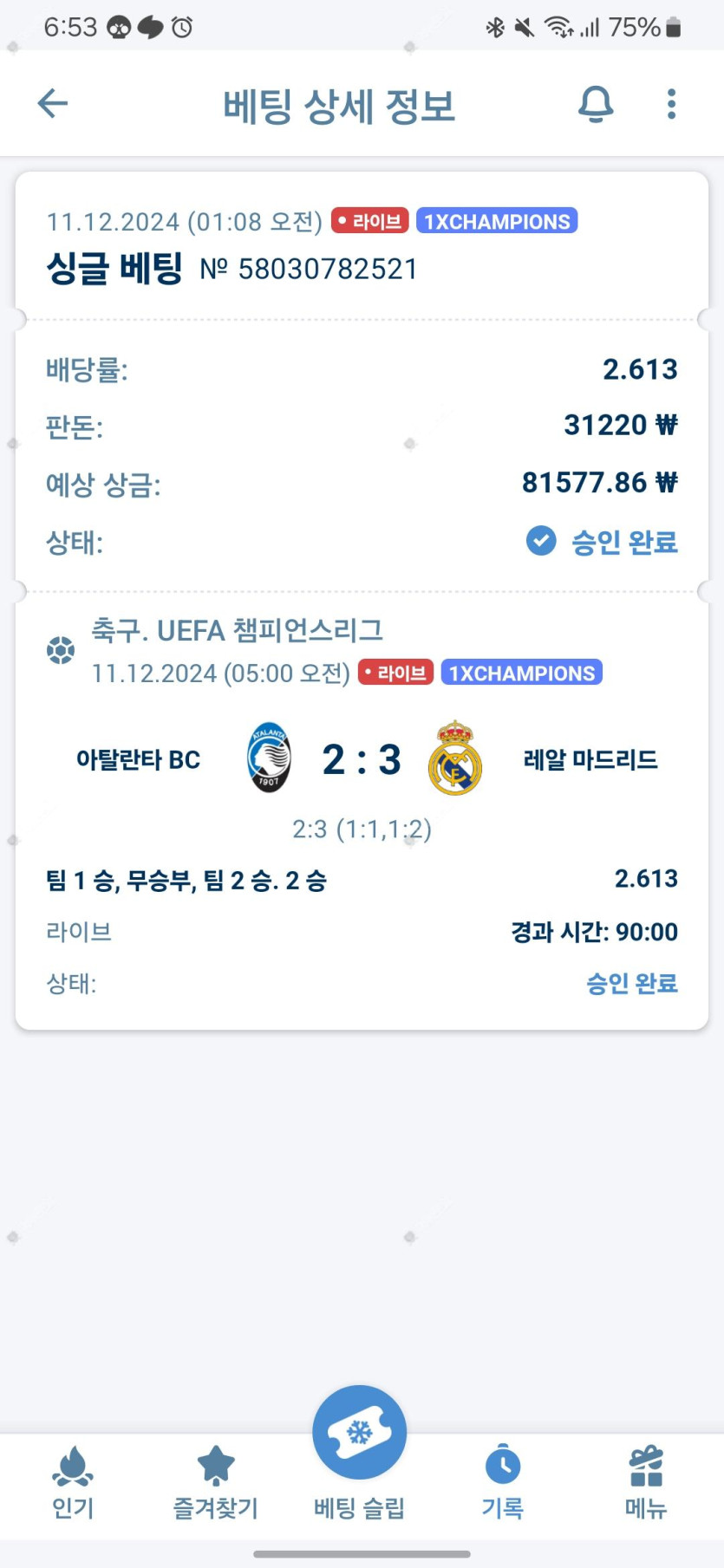The image size is (724, 1568).
Task: Switch to the 인기 tab
Action: (73, 1482)
